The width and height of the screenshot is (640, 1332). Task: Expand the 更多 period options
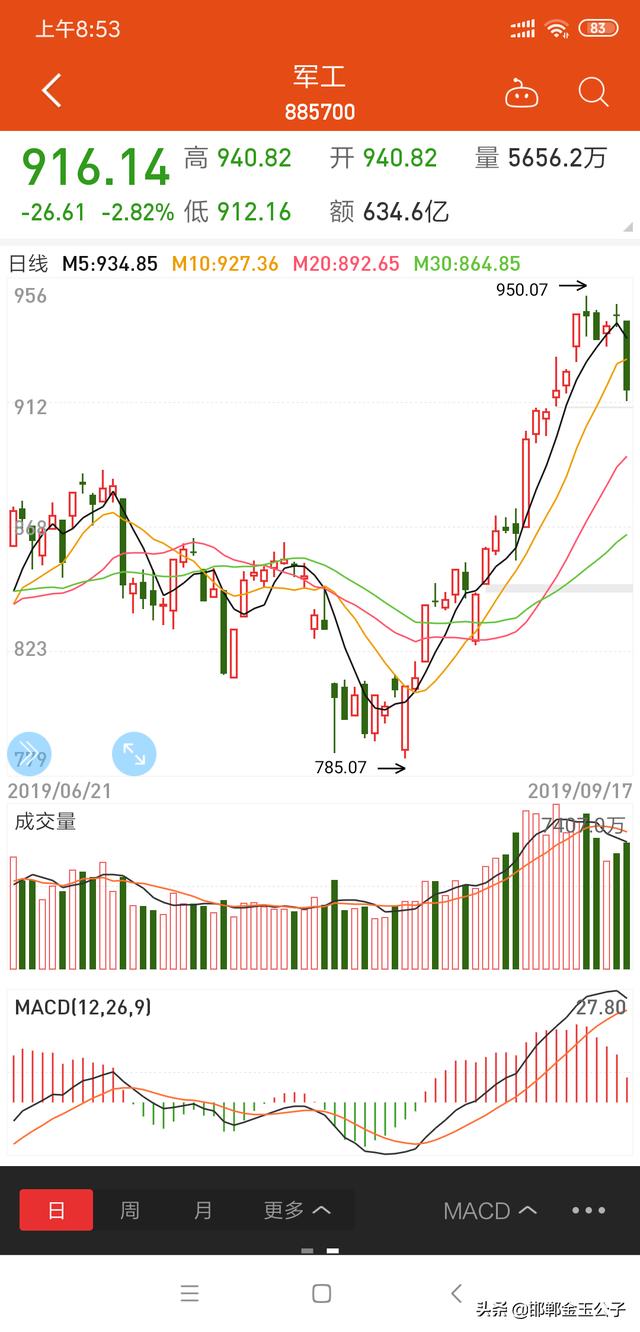297,1210
